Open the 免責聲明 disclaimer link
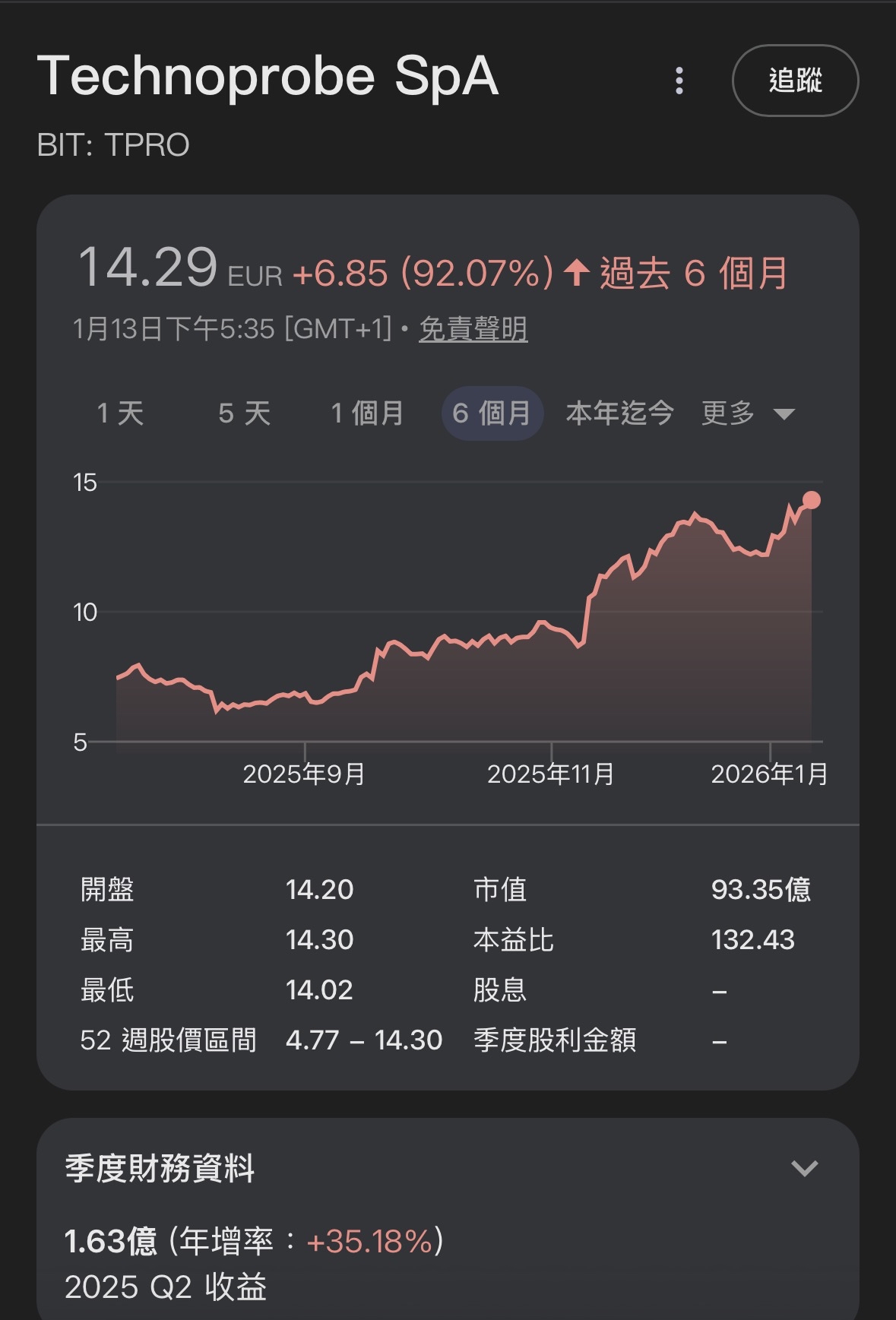Screen dimensions: 896x1320 pos(473,329)
